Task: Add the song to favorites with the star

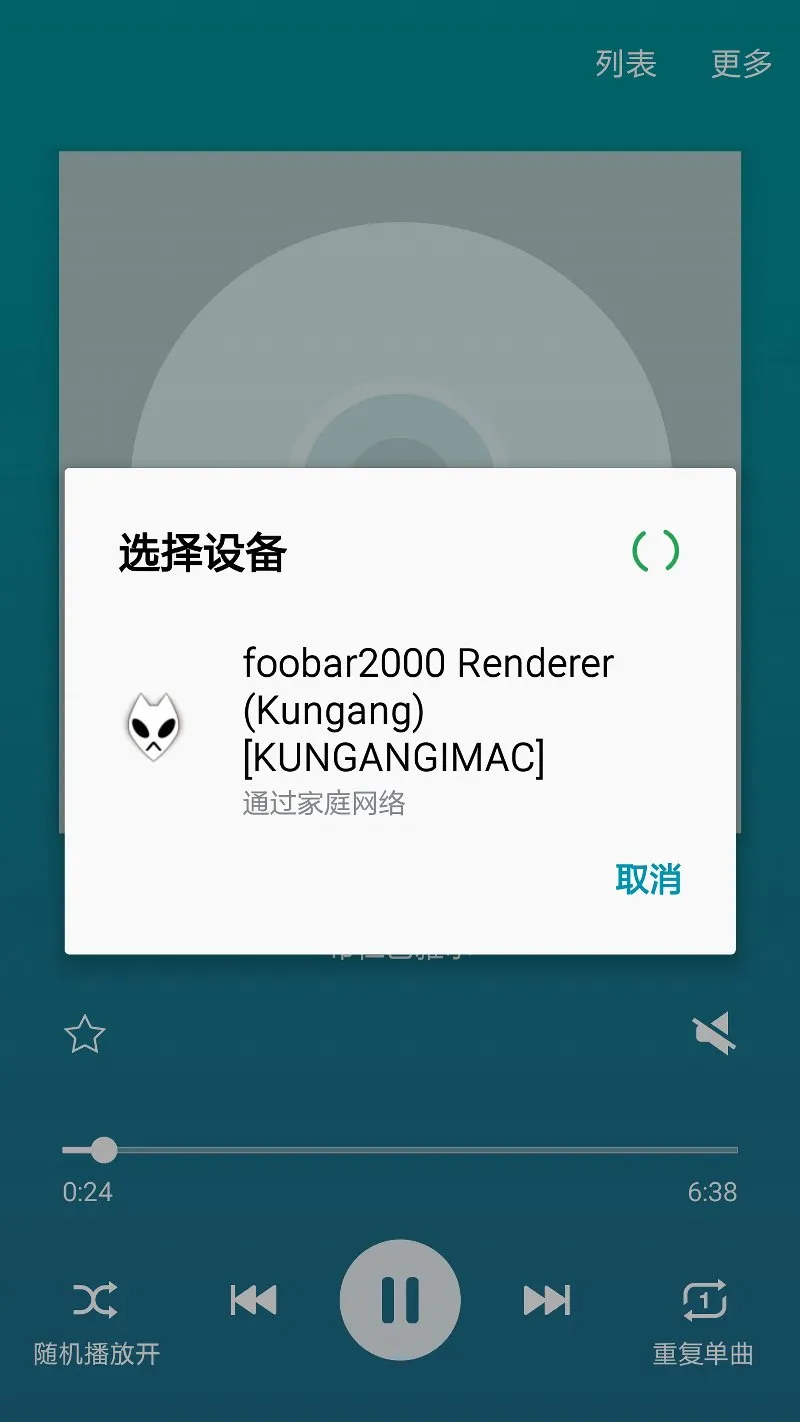Action: (x=85, y=1034)
